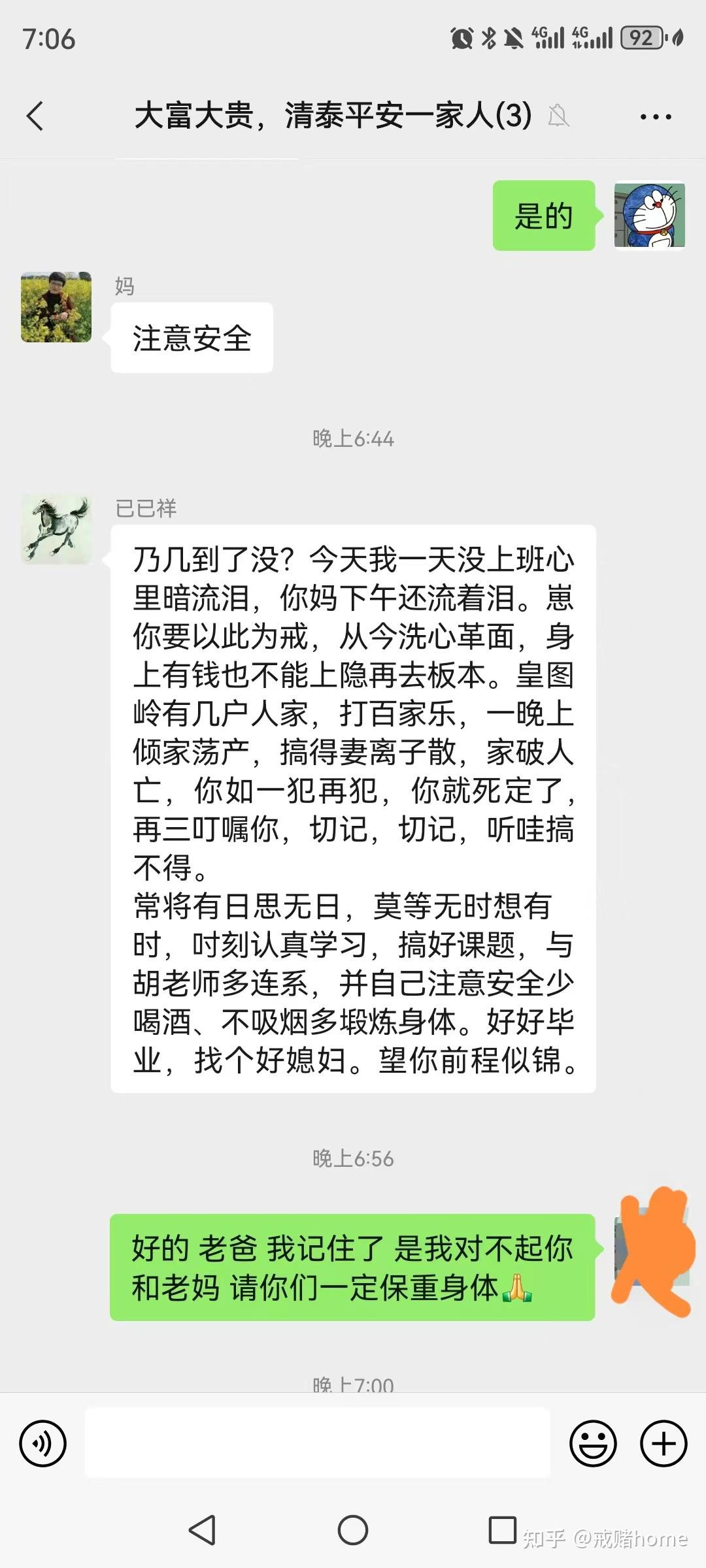Open 已已祥's horse avatar profile
This screenshot has height=1568, width=706.
(x=56, y=529)
